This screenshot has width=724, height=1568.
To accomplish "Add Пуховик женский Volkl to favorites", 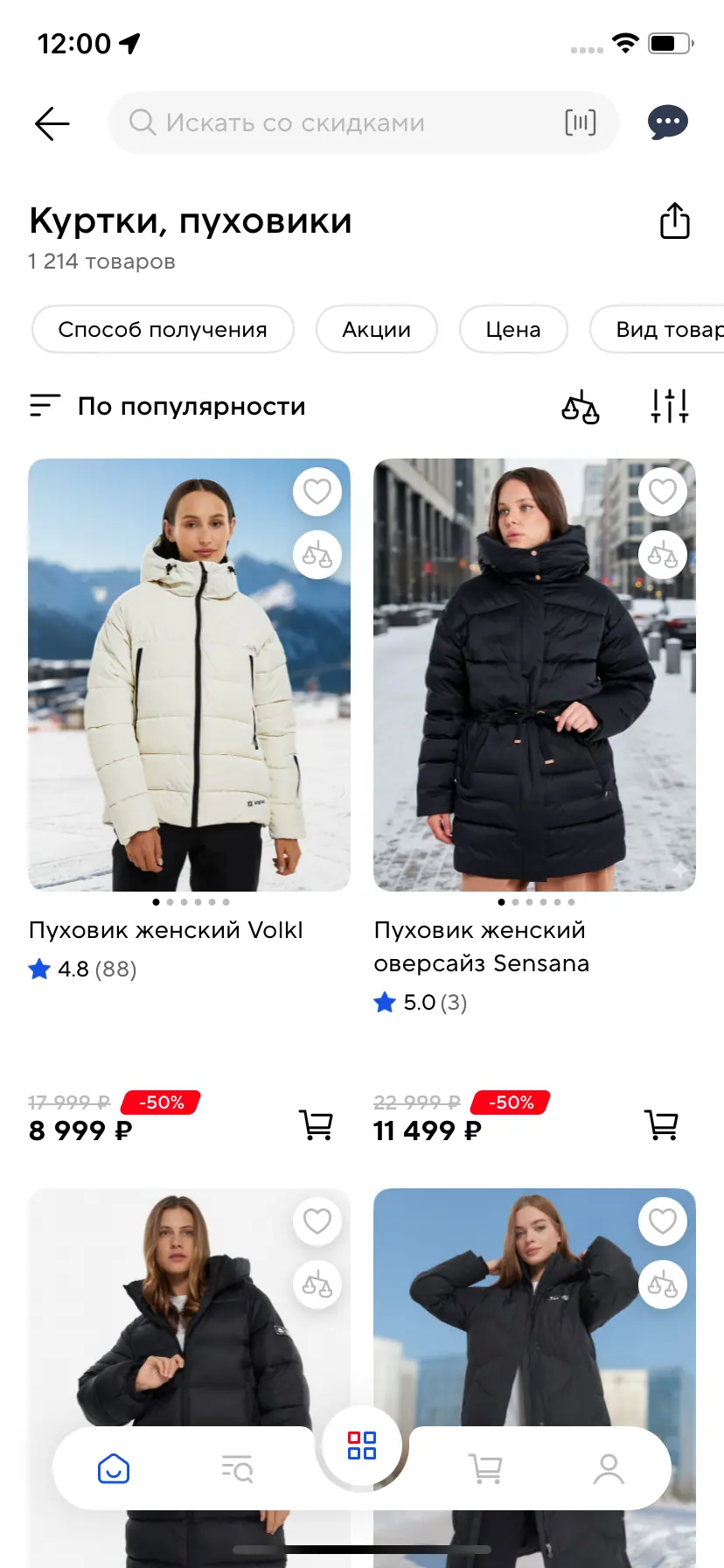I will pyautogui.click(x=317, y=492).
